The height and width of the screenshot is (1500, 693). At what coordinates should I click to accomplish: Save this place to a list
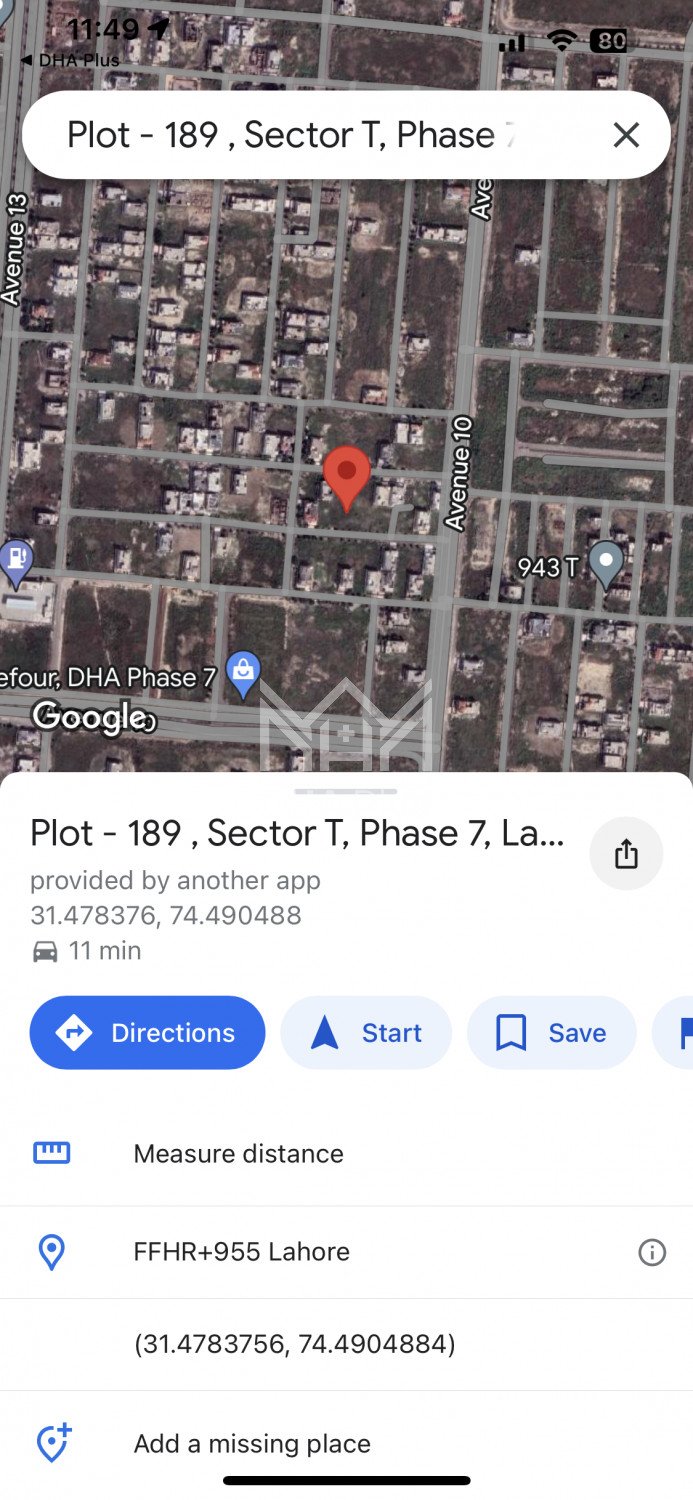pos(552,1033)
